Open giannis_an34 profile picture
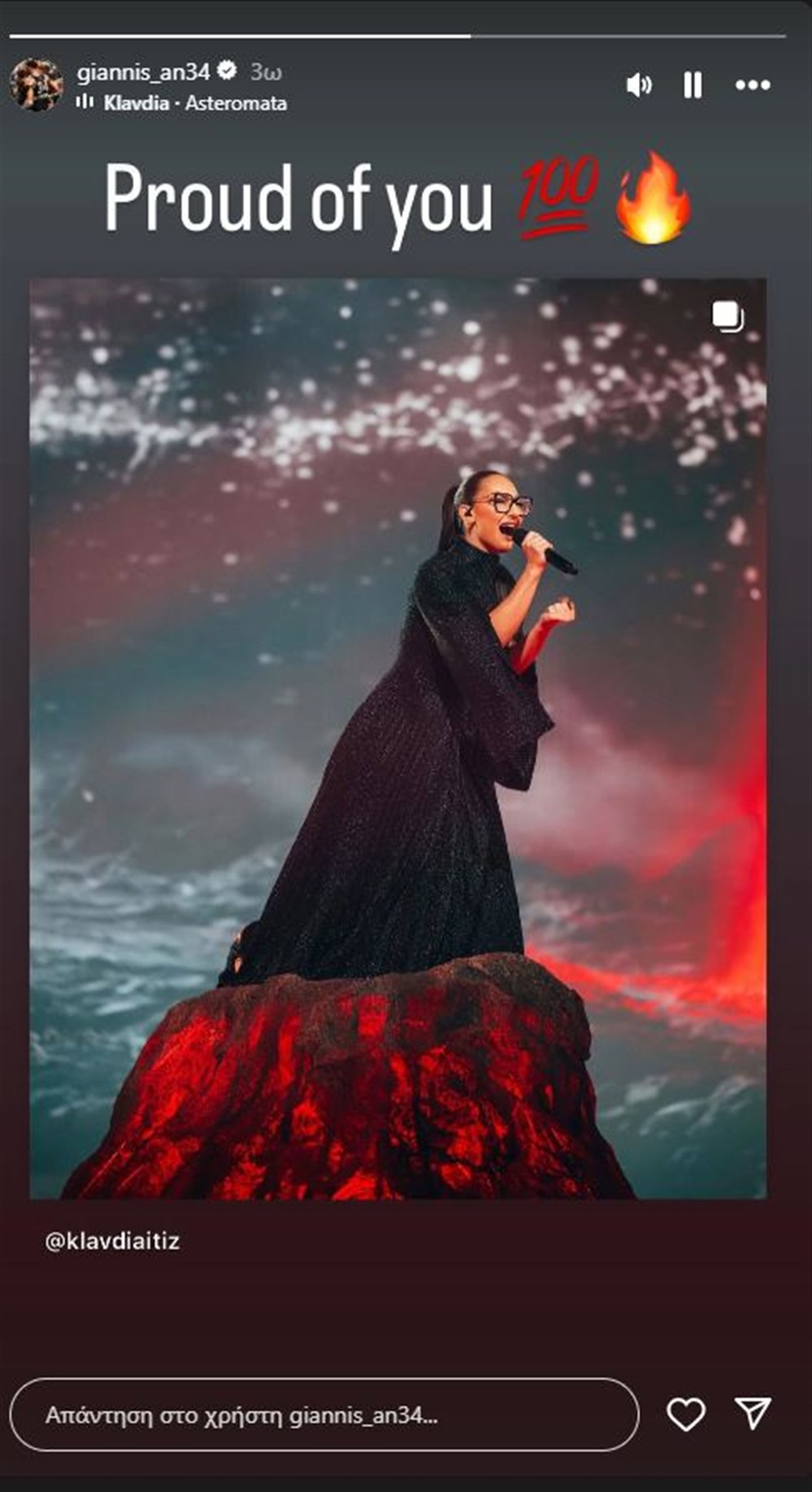The image size is (812, 1492). pos(37,85)
